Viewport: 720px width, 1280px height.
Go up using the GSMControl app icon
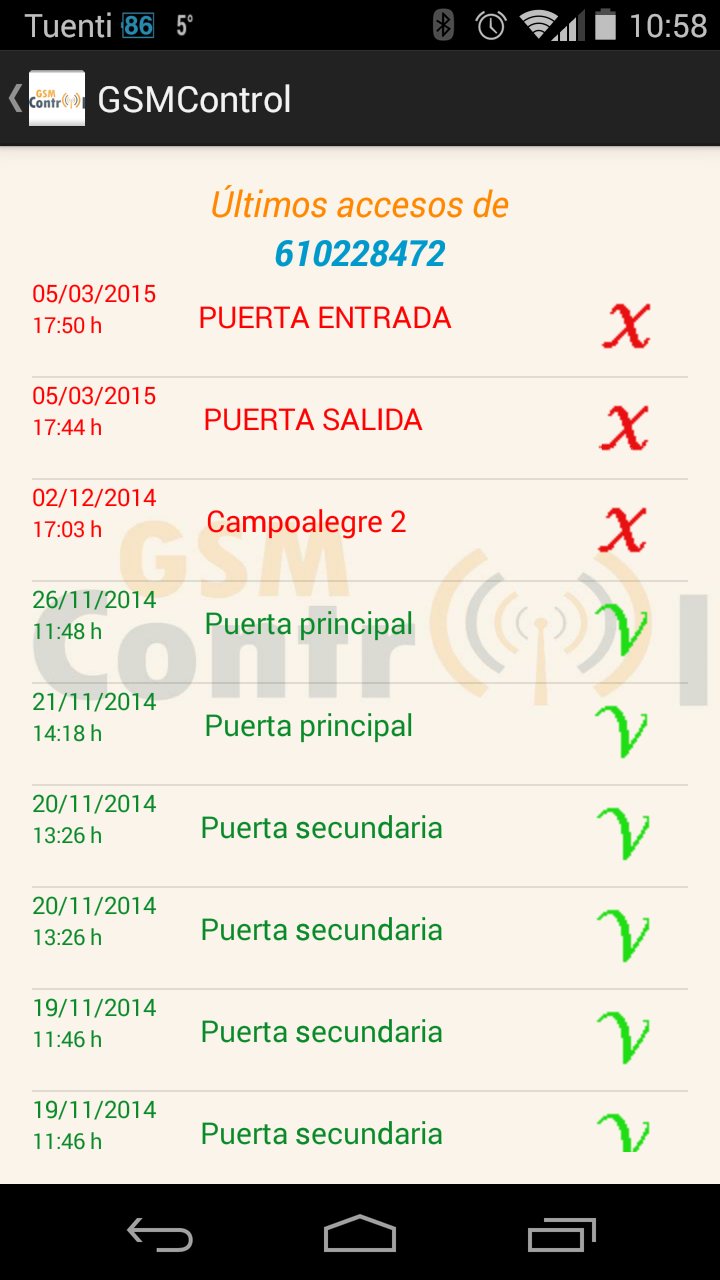point(56,98)
